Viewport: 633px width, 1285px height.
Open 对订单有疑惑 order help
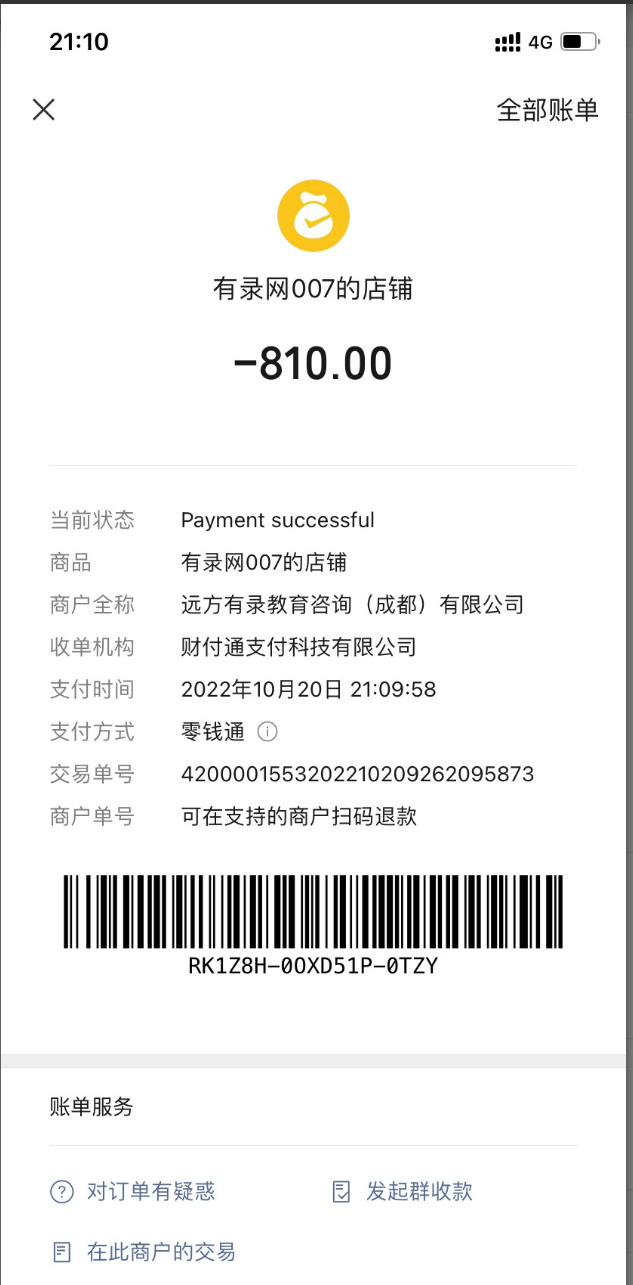tap(133, 1191)
